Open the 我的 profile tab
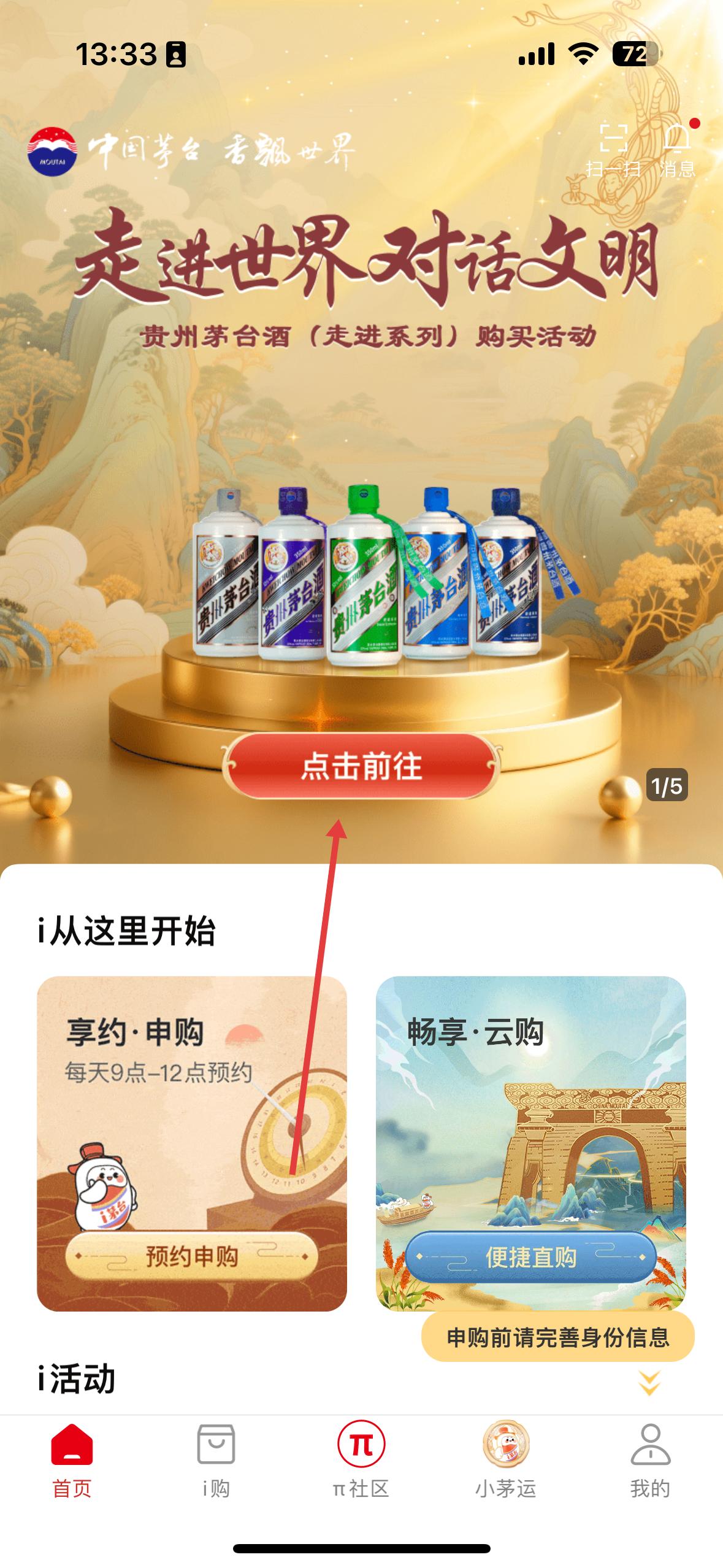Viewport: 723px width, 1568px height. 651,1461
